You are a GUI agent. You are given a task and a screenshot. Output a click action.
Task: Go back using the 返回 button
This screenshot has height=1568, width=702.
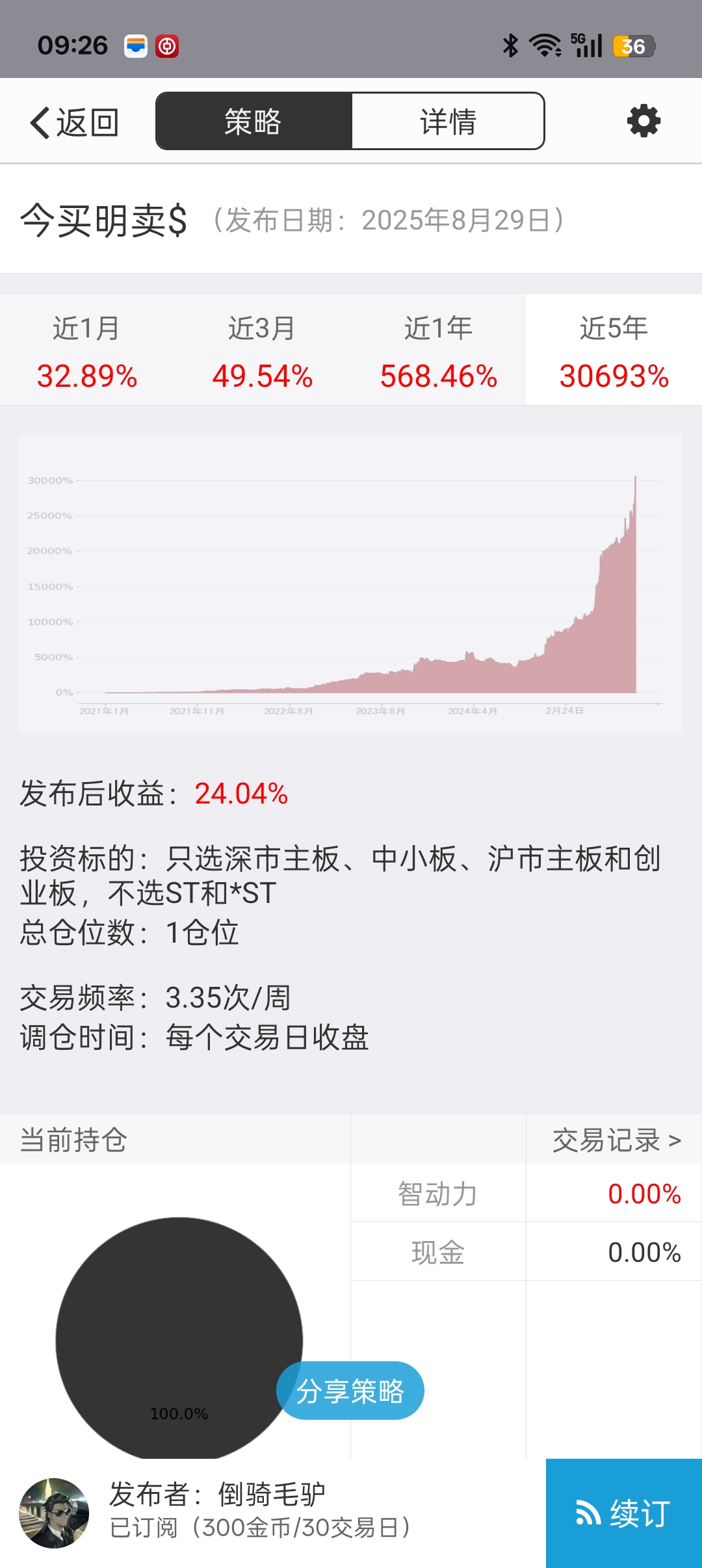[74, 122]
